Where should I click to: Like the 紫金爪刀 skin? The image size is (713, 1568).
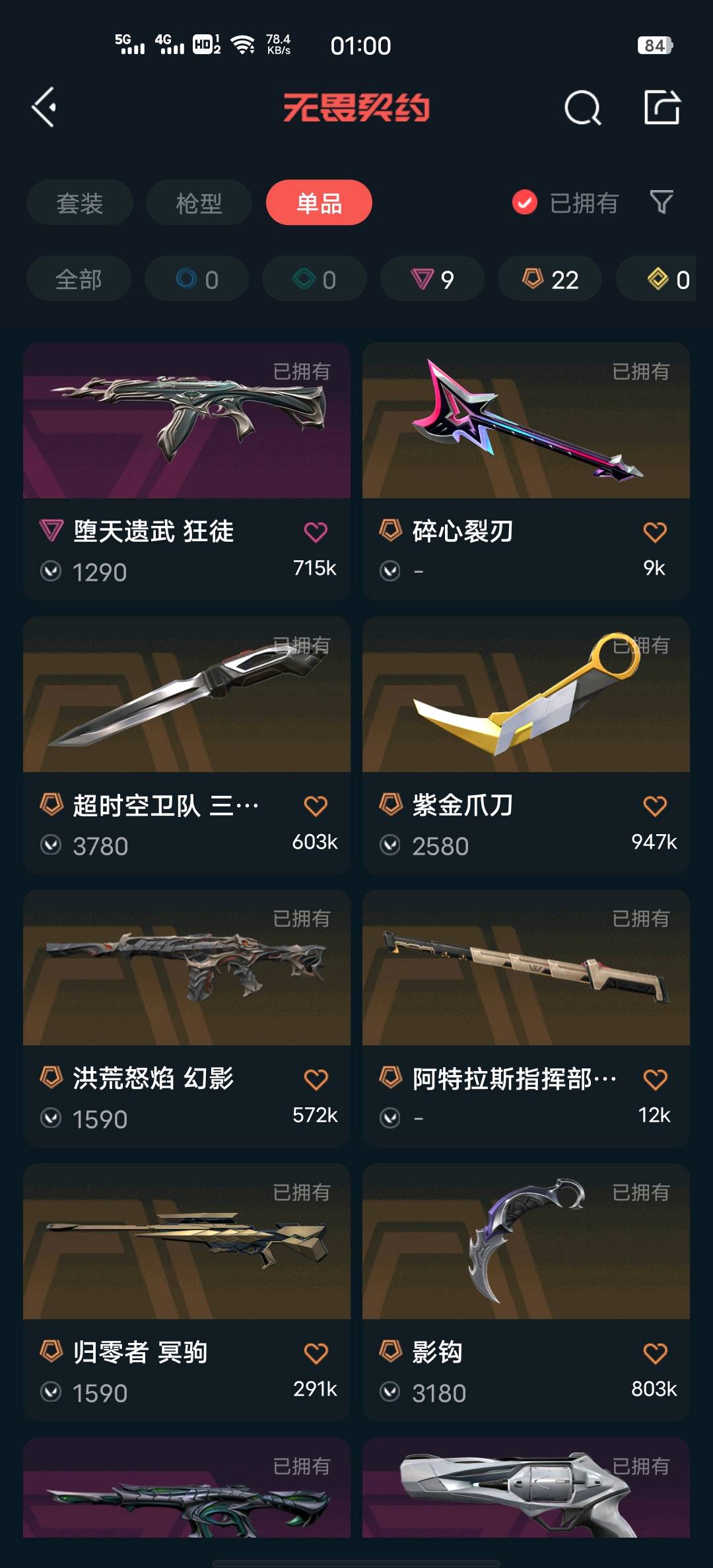[x=655, y=806]
